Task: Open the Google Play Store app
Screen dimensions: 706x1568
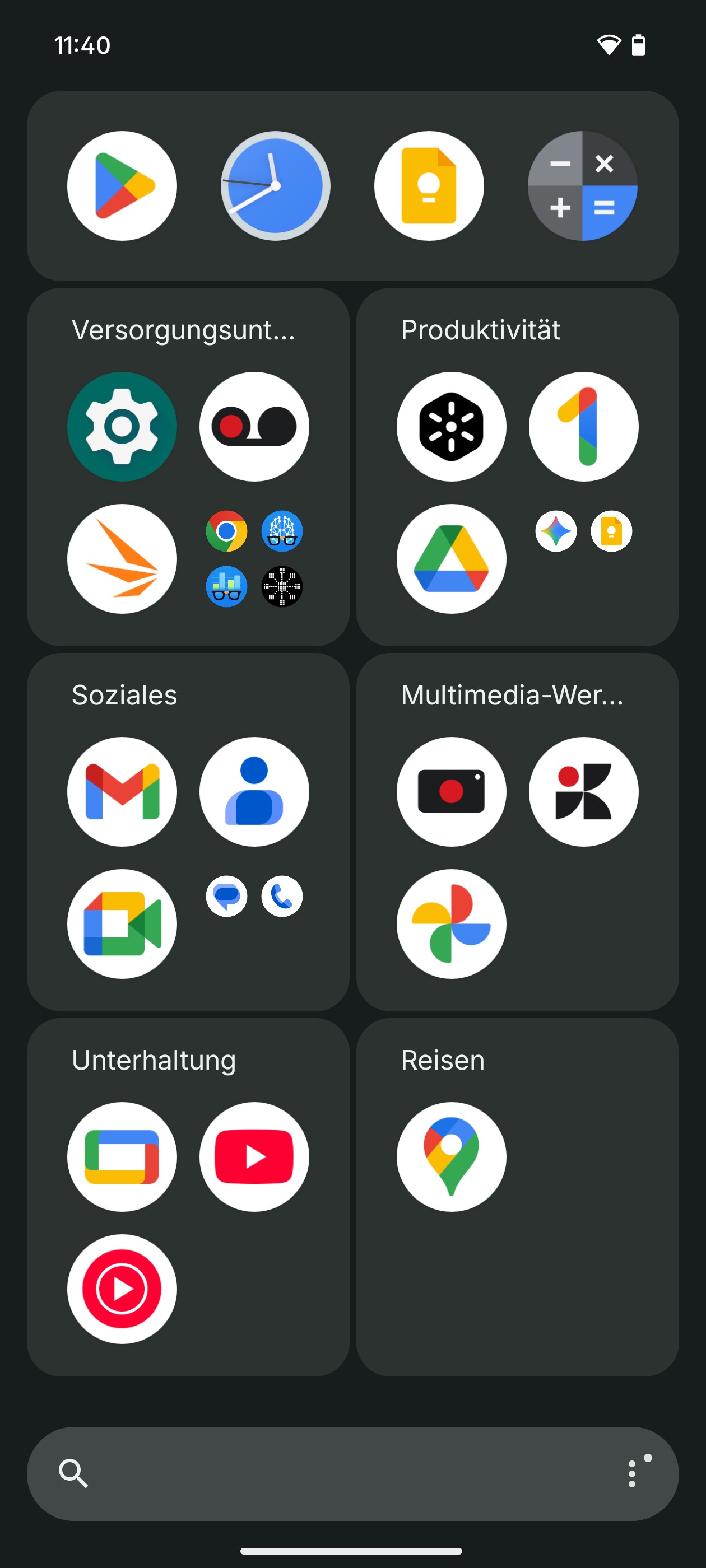Action: pos(122,186)
